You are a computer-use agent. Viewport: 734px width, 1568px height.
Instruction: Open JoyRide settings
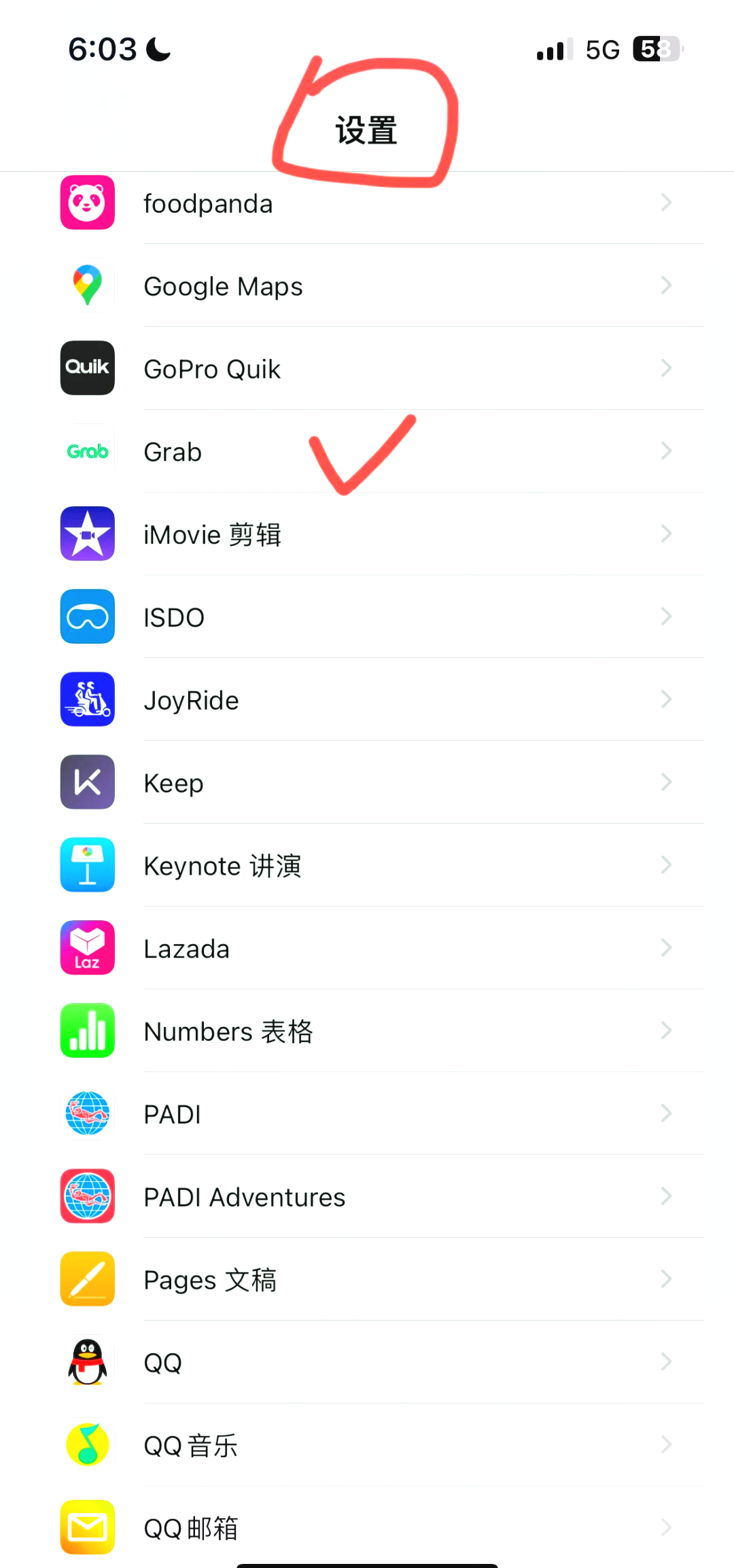click(367, 699)
